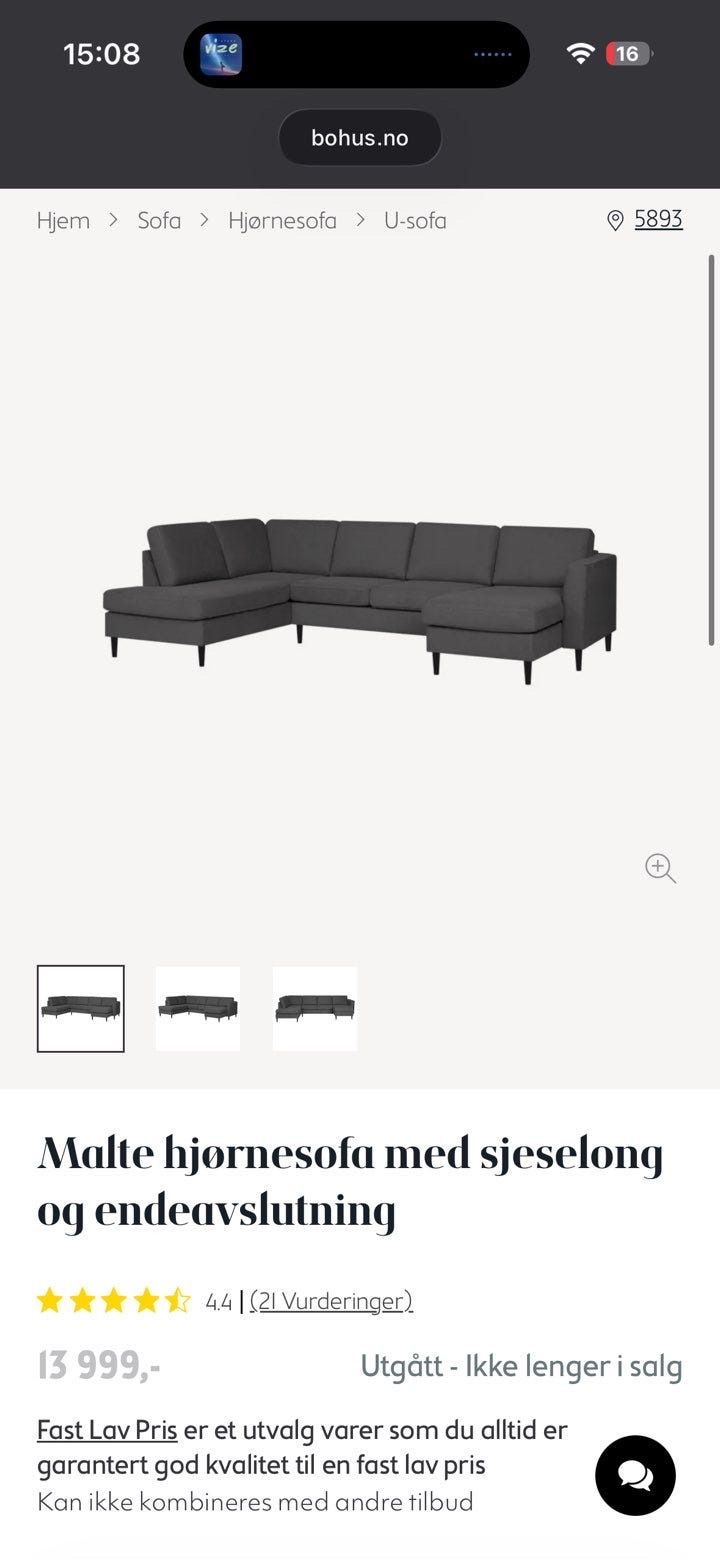
Task: Open the Fast Lav Pris link
Action: [x=107, y=1430]
